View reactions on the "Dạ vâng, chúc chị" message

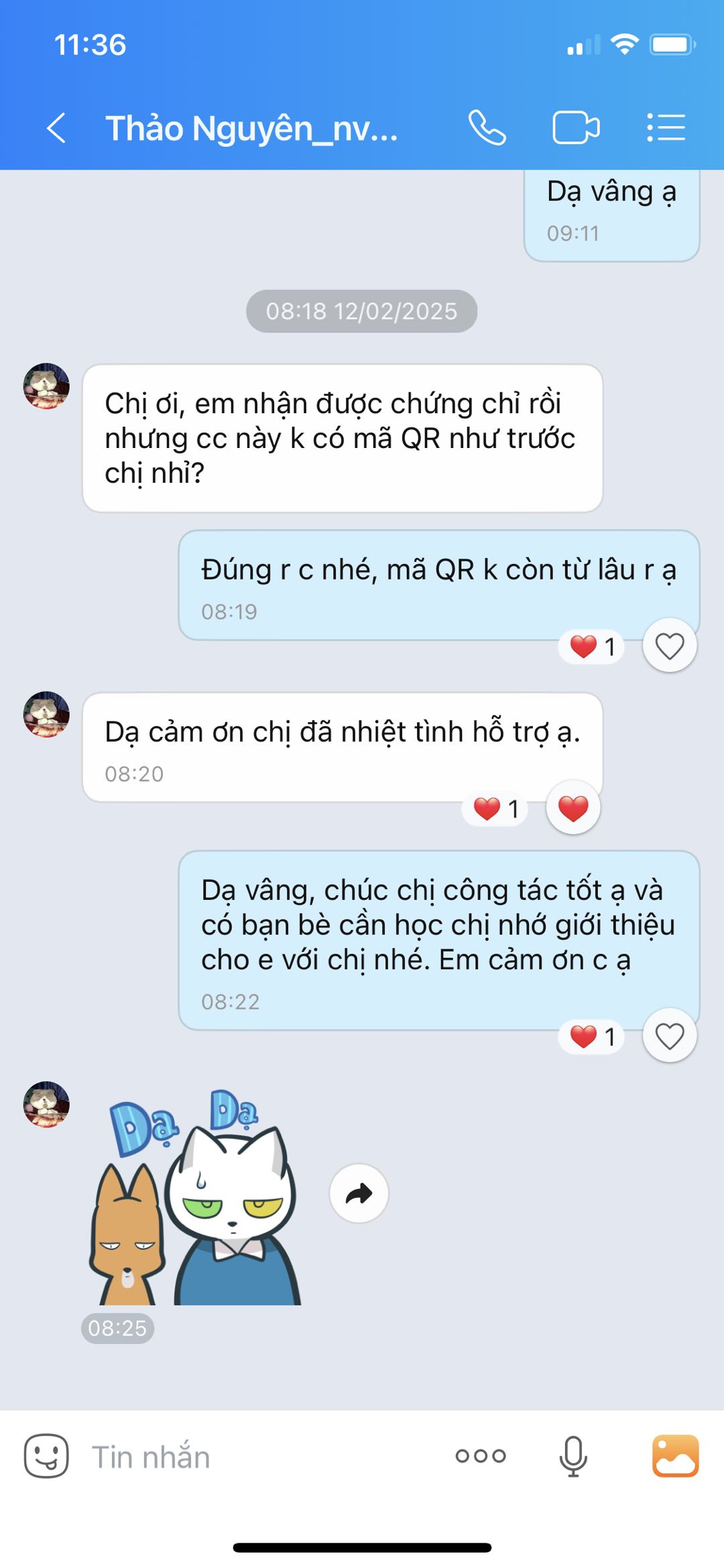coord(592,1037)
